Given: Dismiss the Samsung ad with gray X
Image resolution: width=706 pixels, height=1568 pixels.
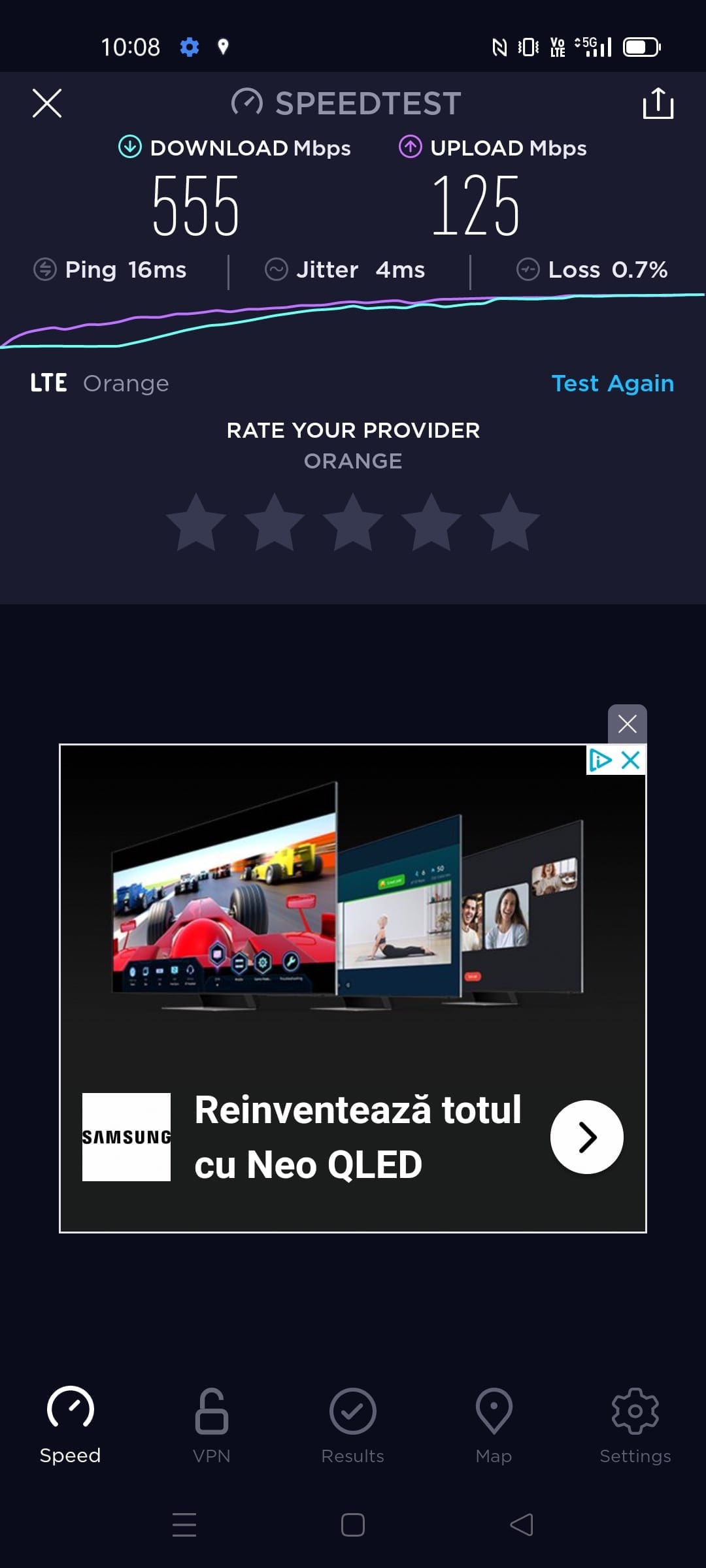Looking at the screenshot, I should pos(627,724).
